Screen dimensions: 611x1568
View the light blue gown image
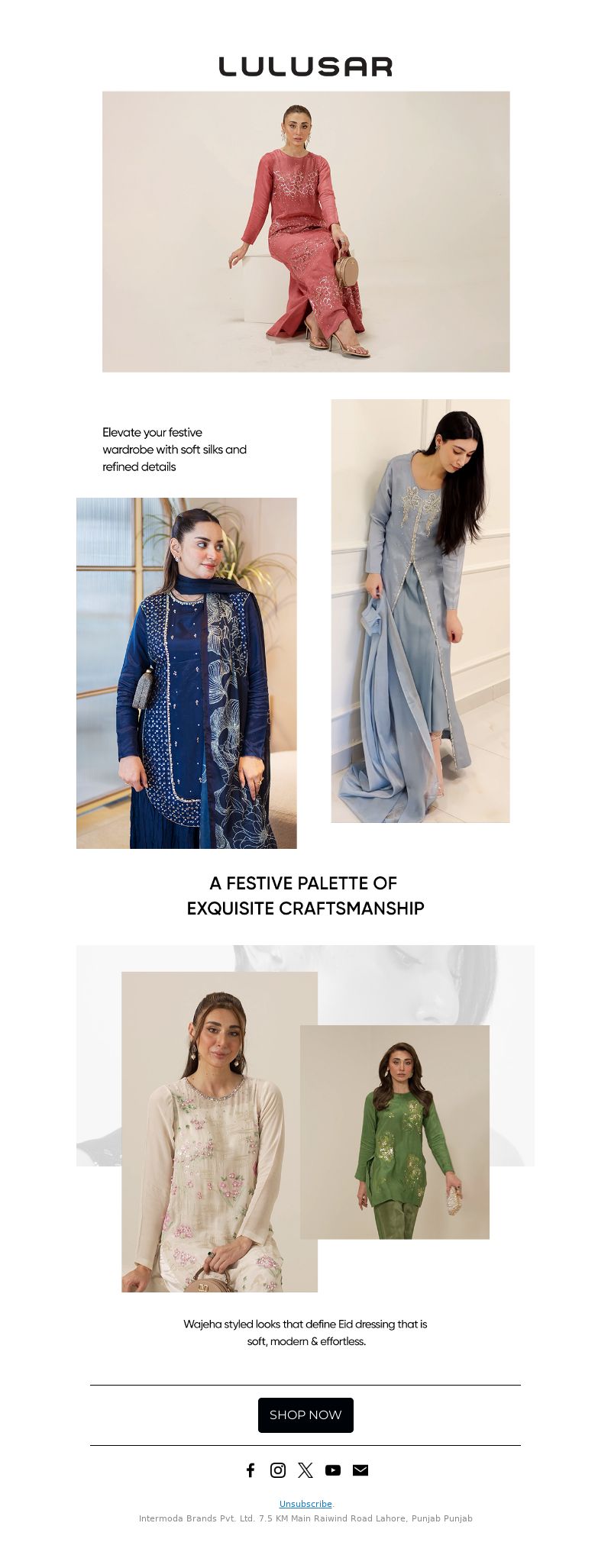[x=420, y=611]
